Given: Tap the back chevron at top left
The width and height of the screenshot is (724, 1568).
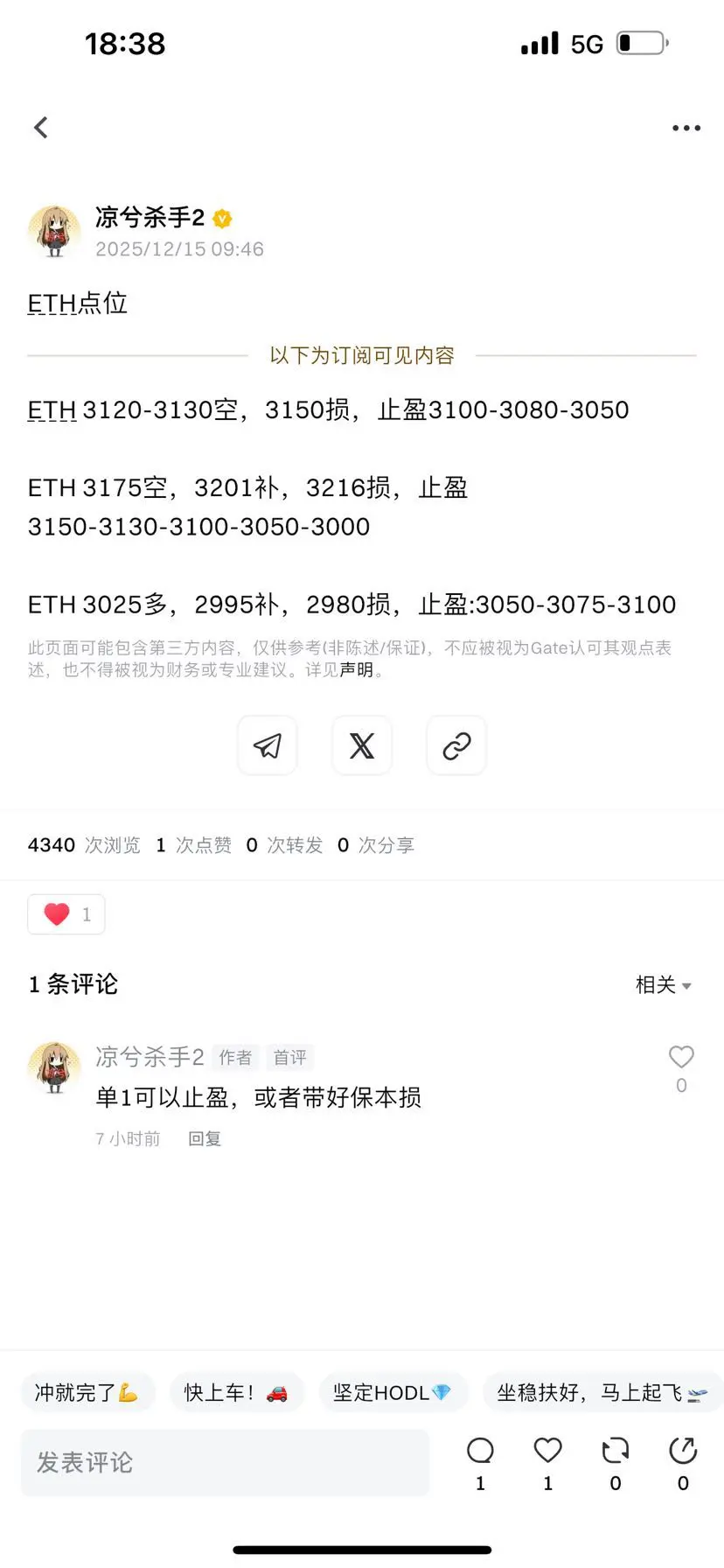Looking at the screenshot, I should (x=40, y=127).
